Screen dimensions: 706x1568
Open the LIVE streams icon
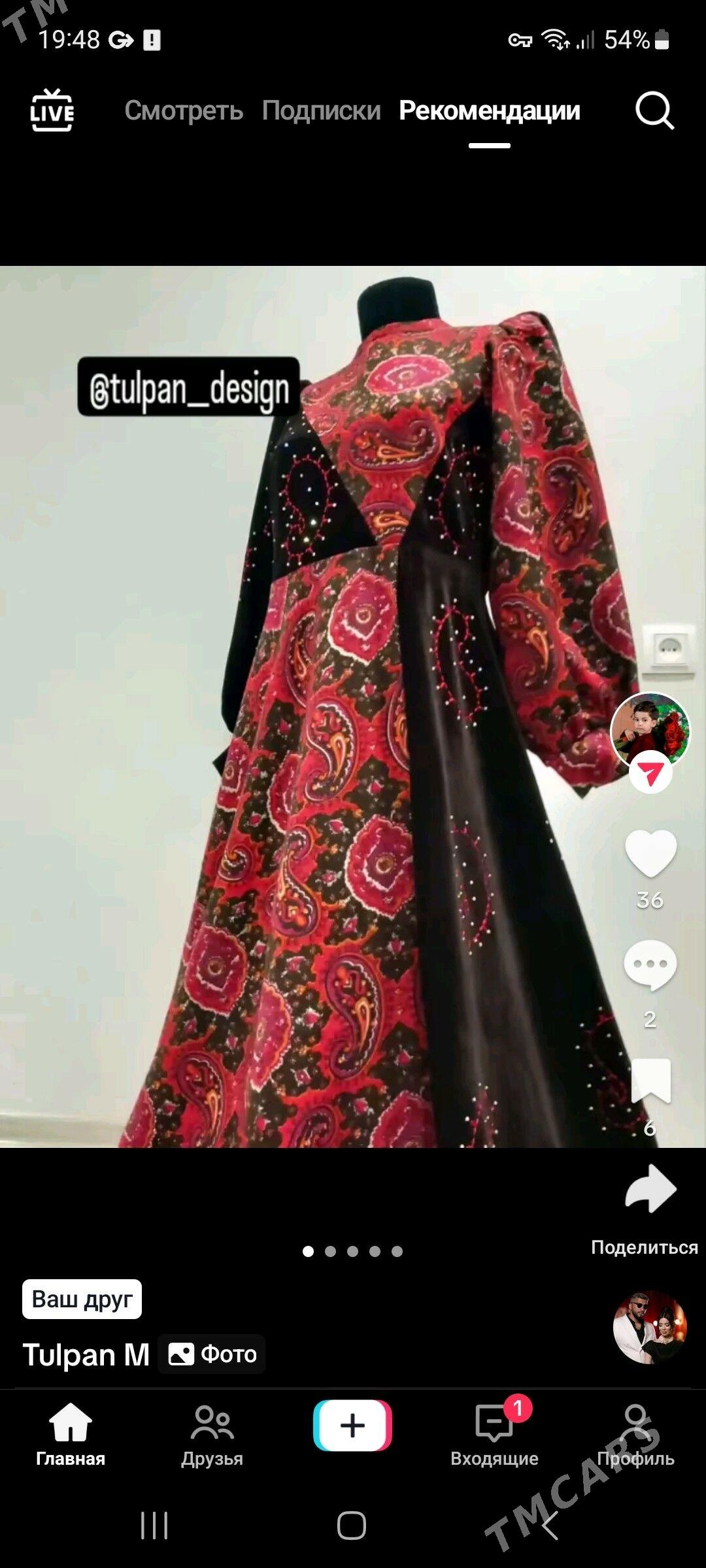point(52,110)
